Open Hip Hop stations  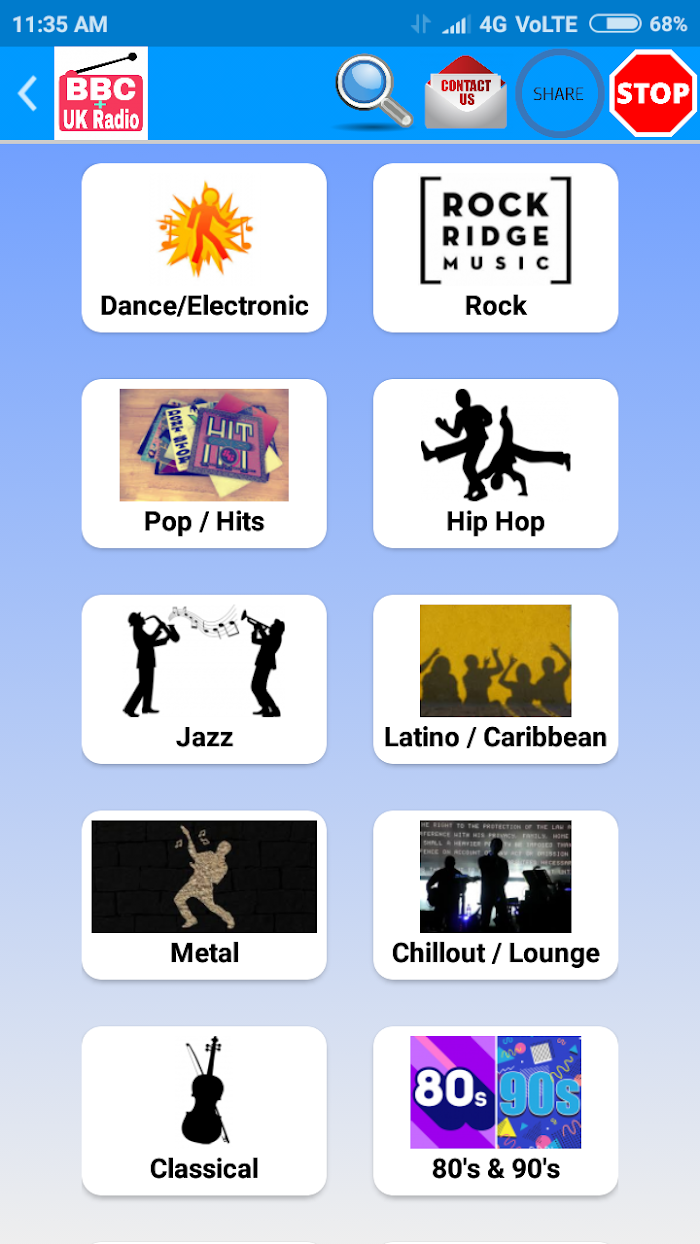pos(496,464)
